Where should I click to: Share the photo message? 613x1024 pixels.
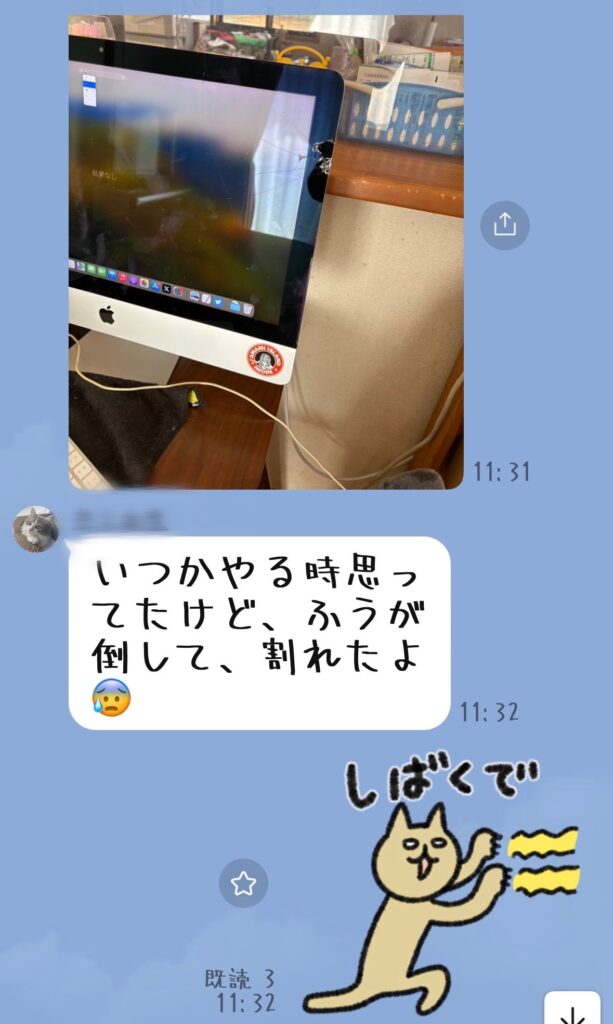505,225
